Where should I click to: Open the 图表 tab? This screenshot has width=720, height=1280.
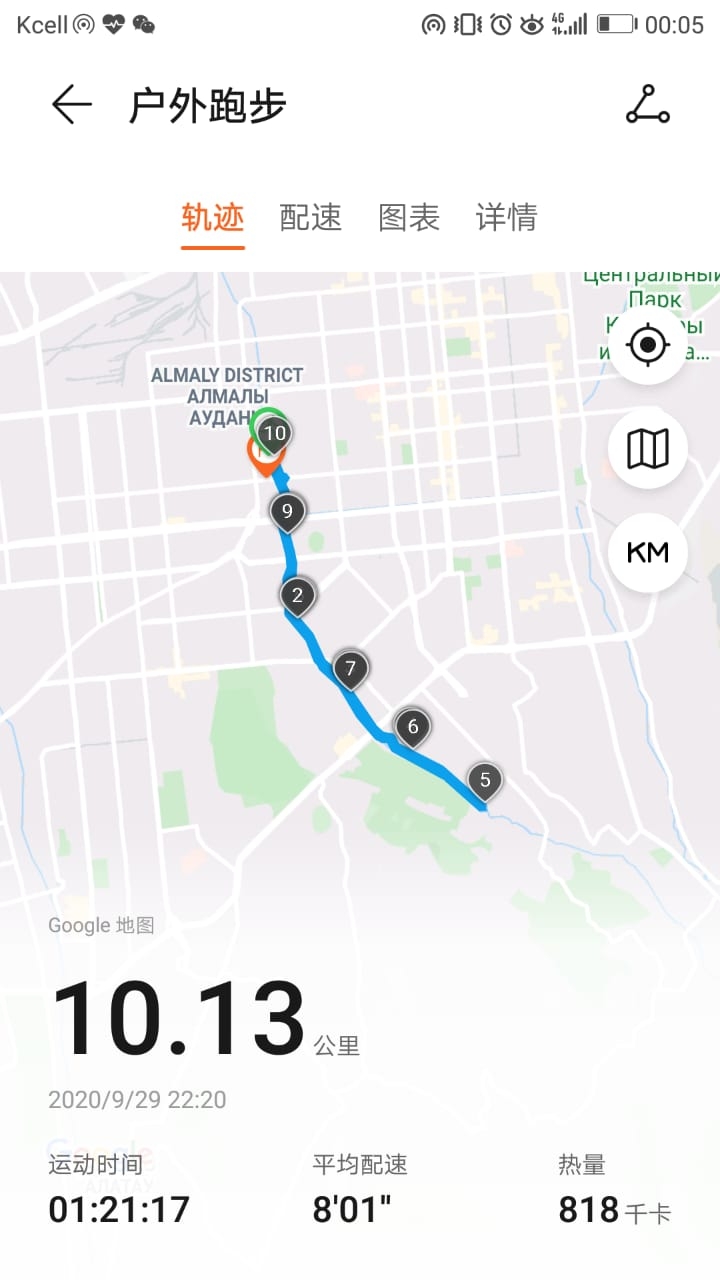408,217
